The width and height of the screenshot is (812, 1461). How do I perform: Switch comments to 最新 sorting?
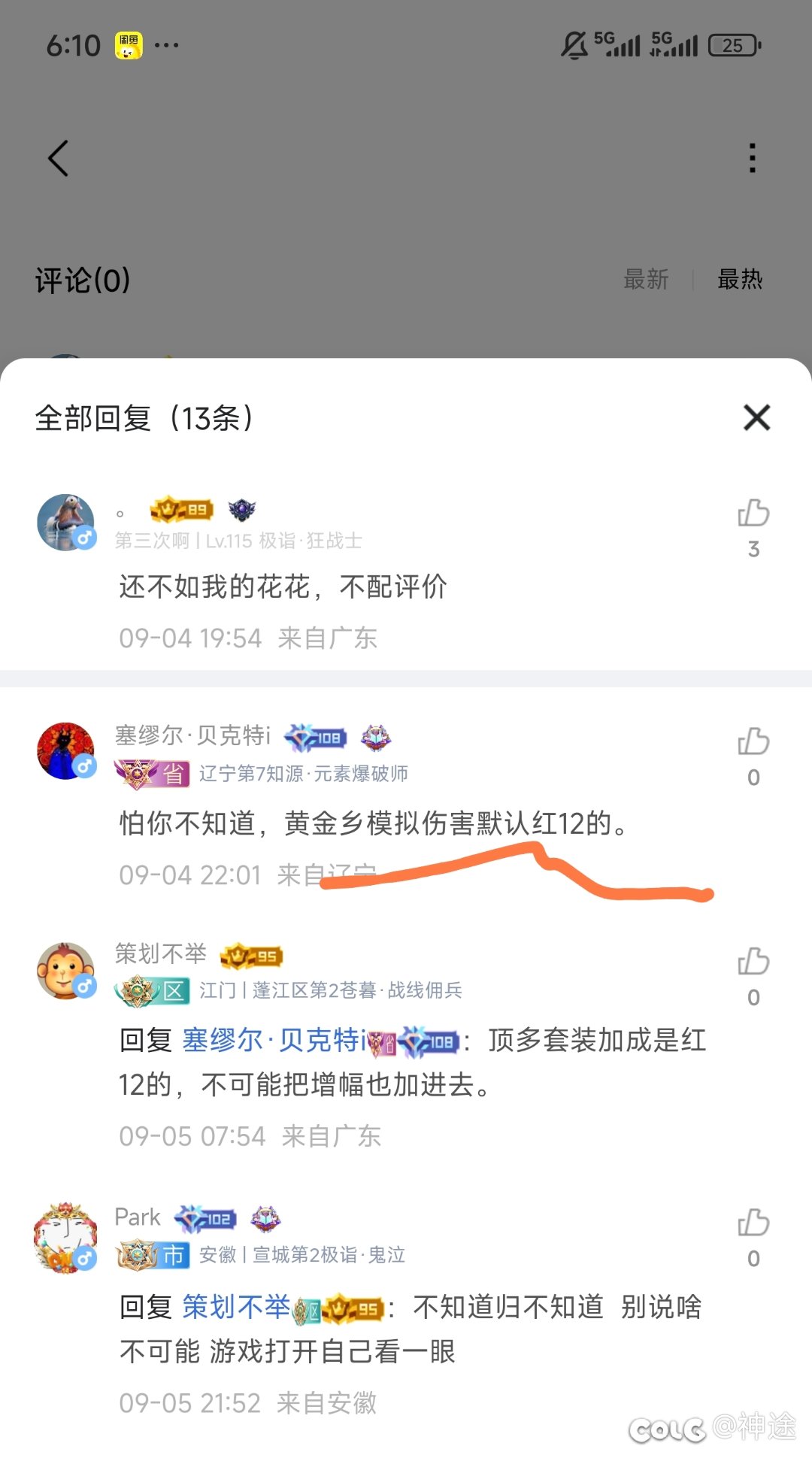(x=646, y=280)
